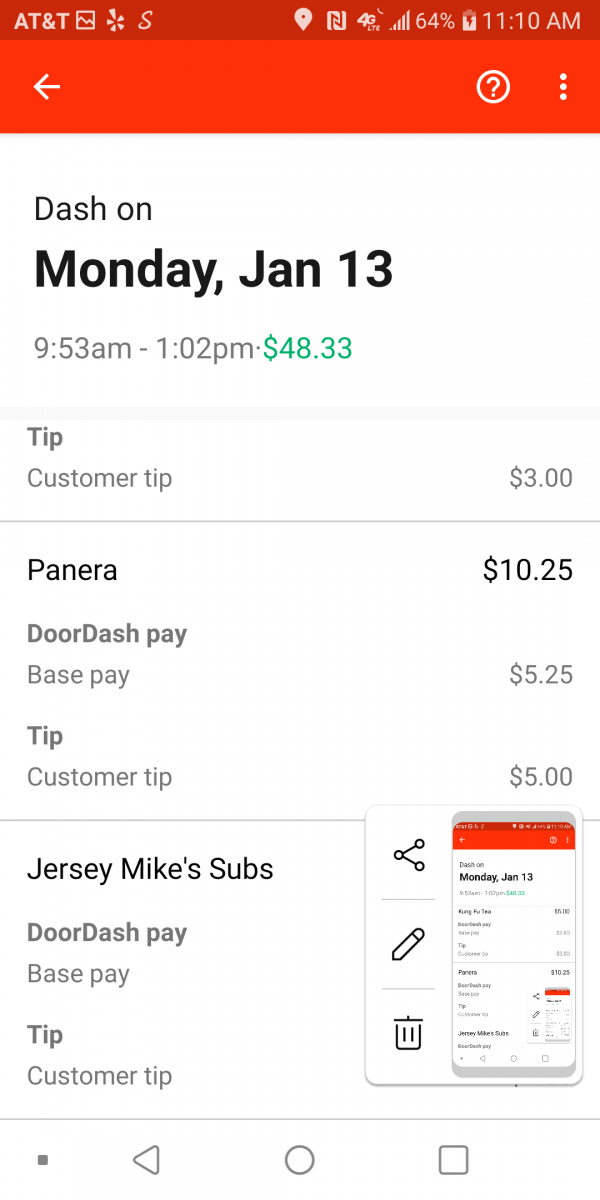Share the captured screenshot
The height and width of the screenshot is (1200, 600).
point(409,855)
